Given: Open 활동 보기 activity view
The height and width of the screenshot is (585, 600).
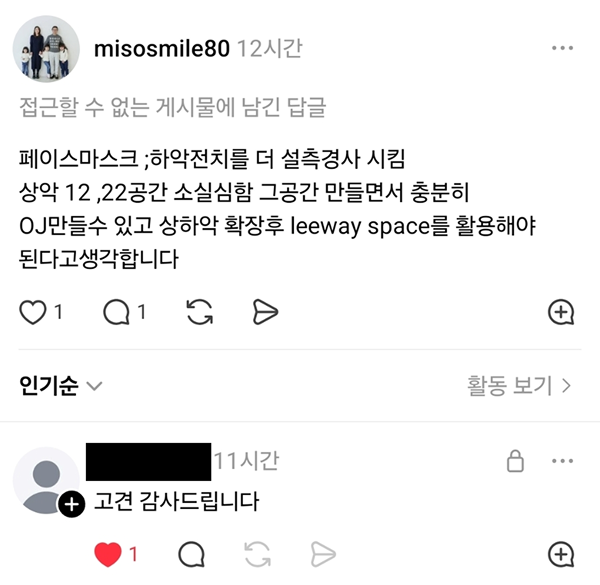Looking at the screenshot, I should [x=519, y=385].
